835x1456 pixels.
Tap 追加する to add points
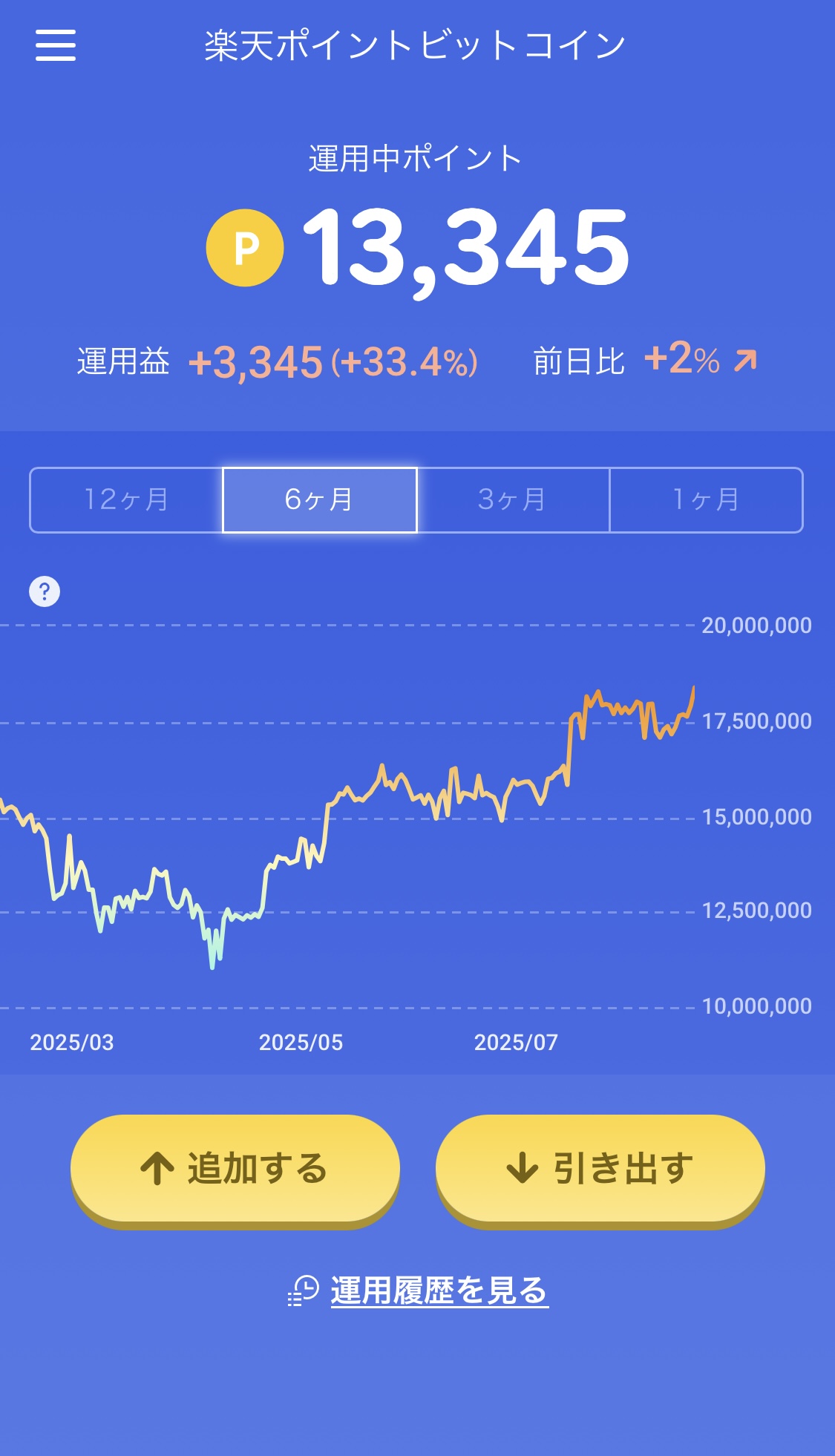click(235, 1170)
